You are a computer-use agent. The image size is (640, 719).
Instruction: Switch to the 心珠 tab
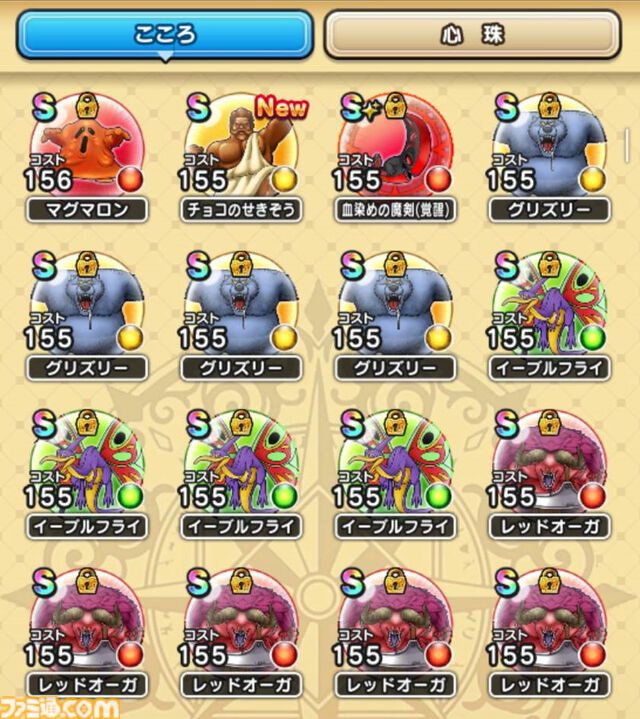click(474, 35)
